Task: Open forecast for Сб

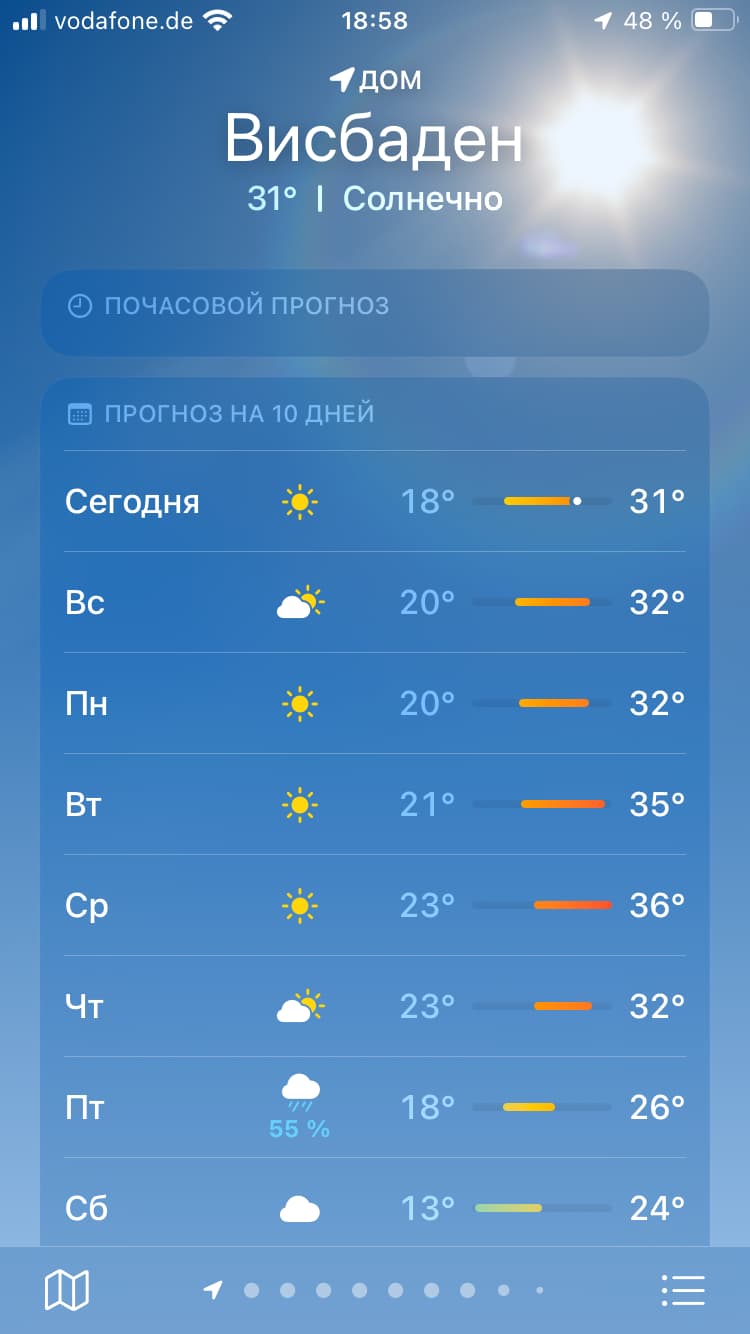Action: click(375, 1203)
